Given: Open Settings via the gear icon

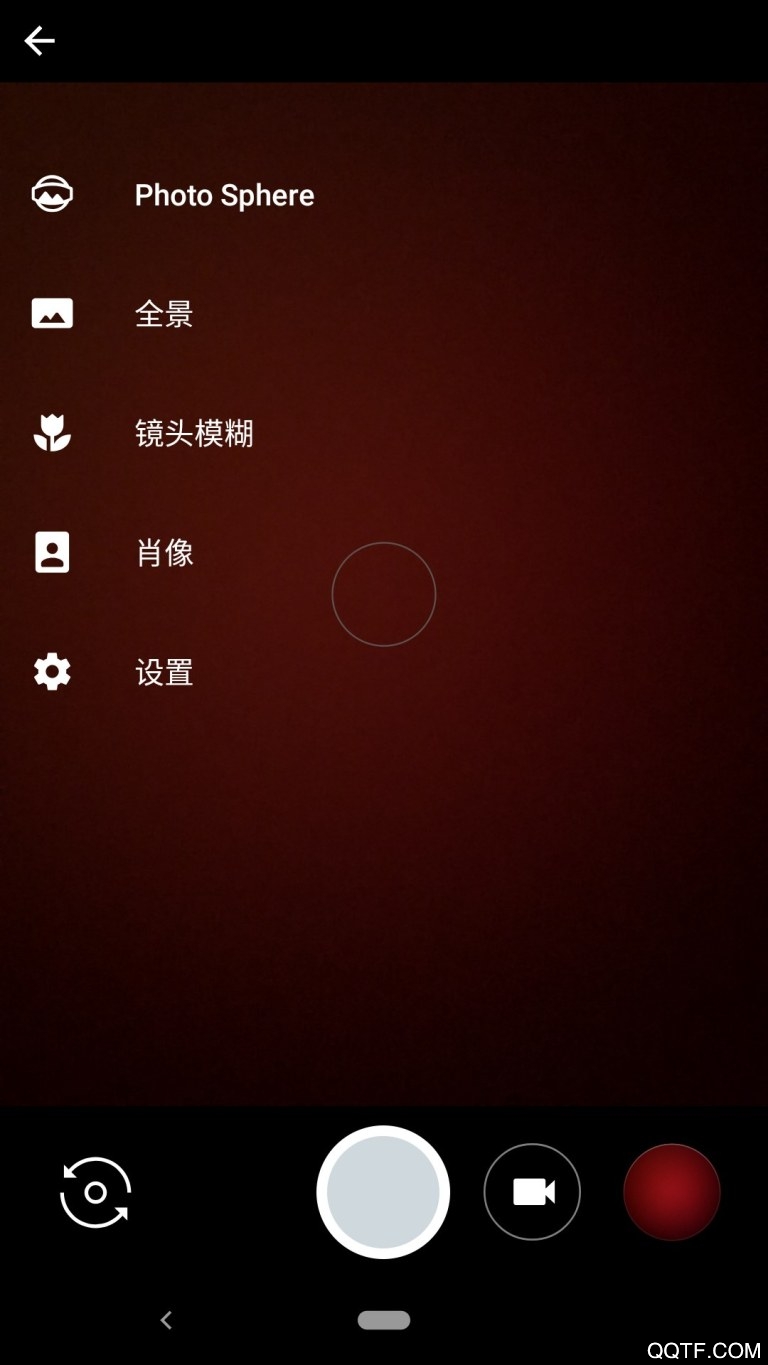Looking at the screenshot, I should pyautogui.click(x=51, y=672).
